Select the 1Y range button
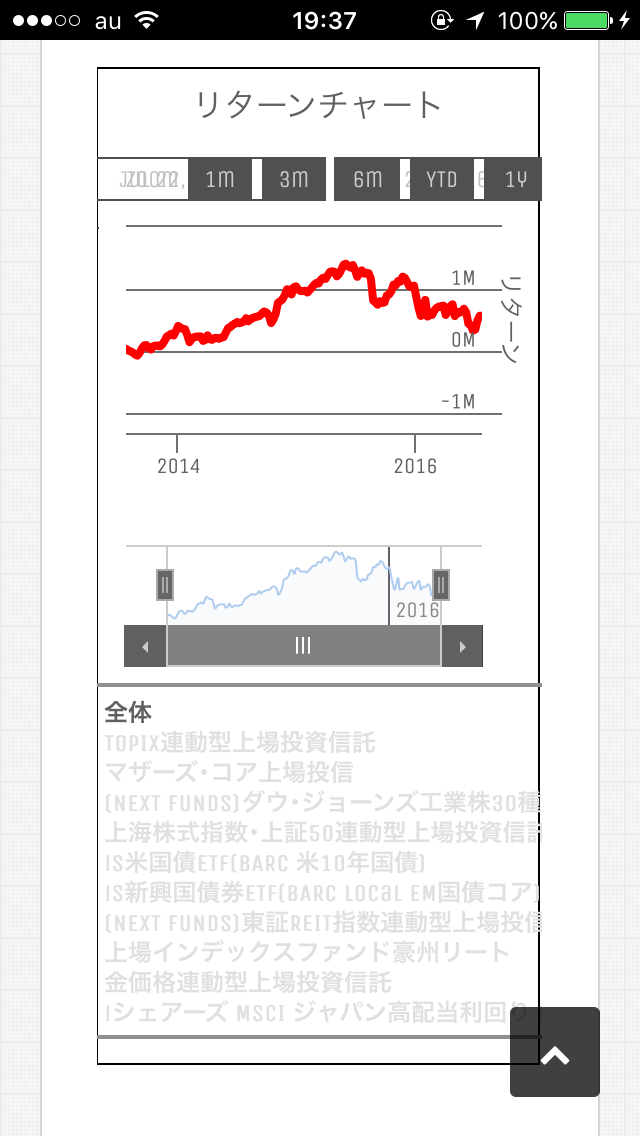This screenshot has width=640, height=1136. [513, 179]
